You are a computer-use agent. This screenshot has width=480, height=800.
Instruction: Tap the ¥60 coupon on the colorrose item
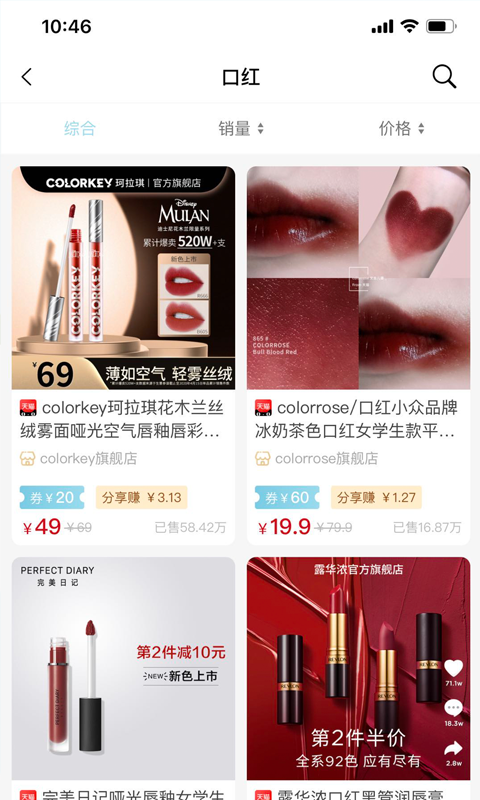pos(287,497)
